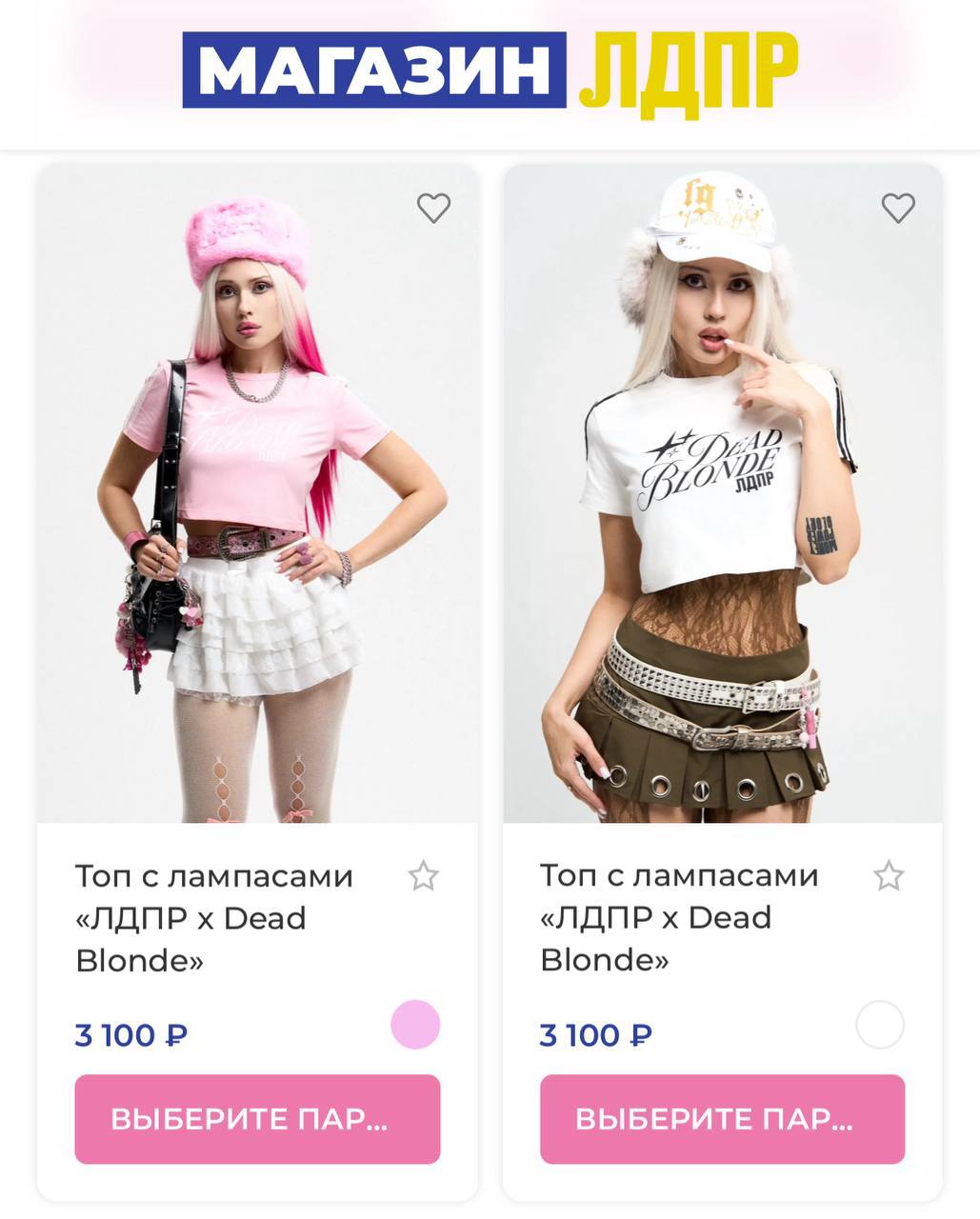Tap 'Выберите пар...' under the pink top
Viewport: 980px width, 1219px height.
[257, 1119]
